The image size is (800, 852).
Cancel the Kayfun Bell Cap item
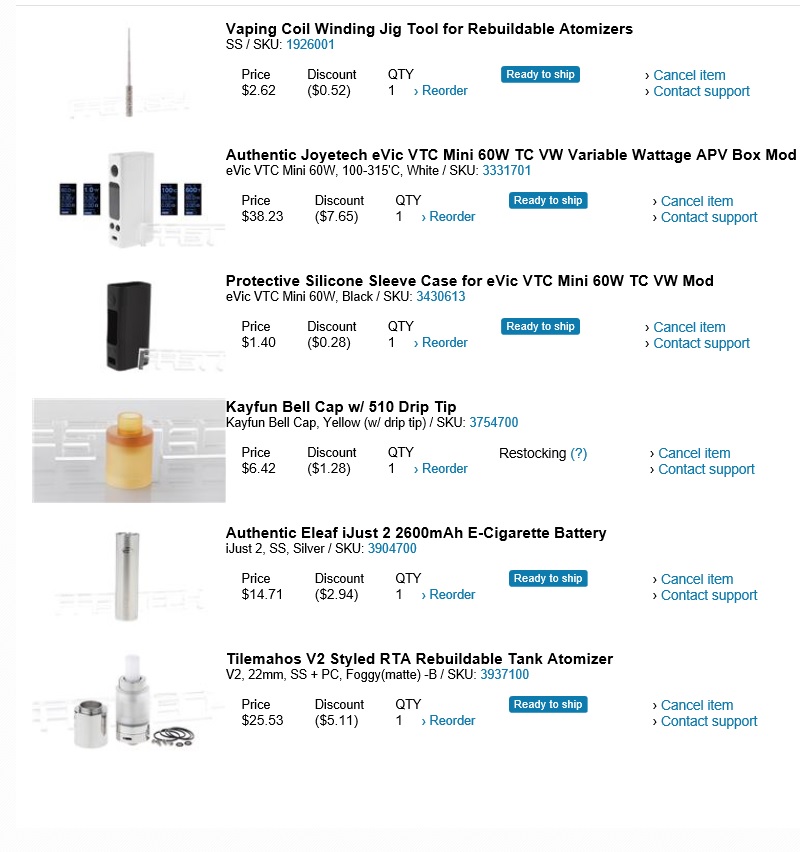click(x=694, y=453)
